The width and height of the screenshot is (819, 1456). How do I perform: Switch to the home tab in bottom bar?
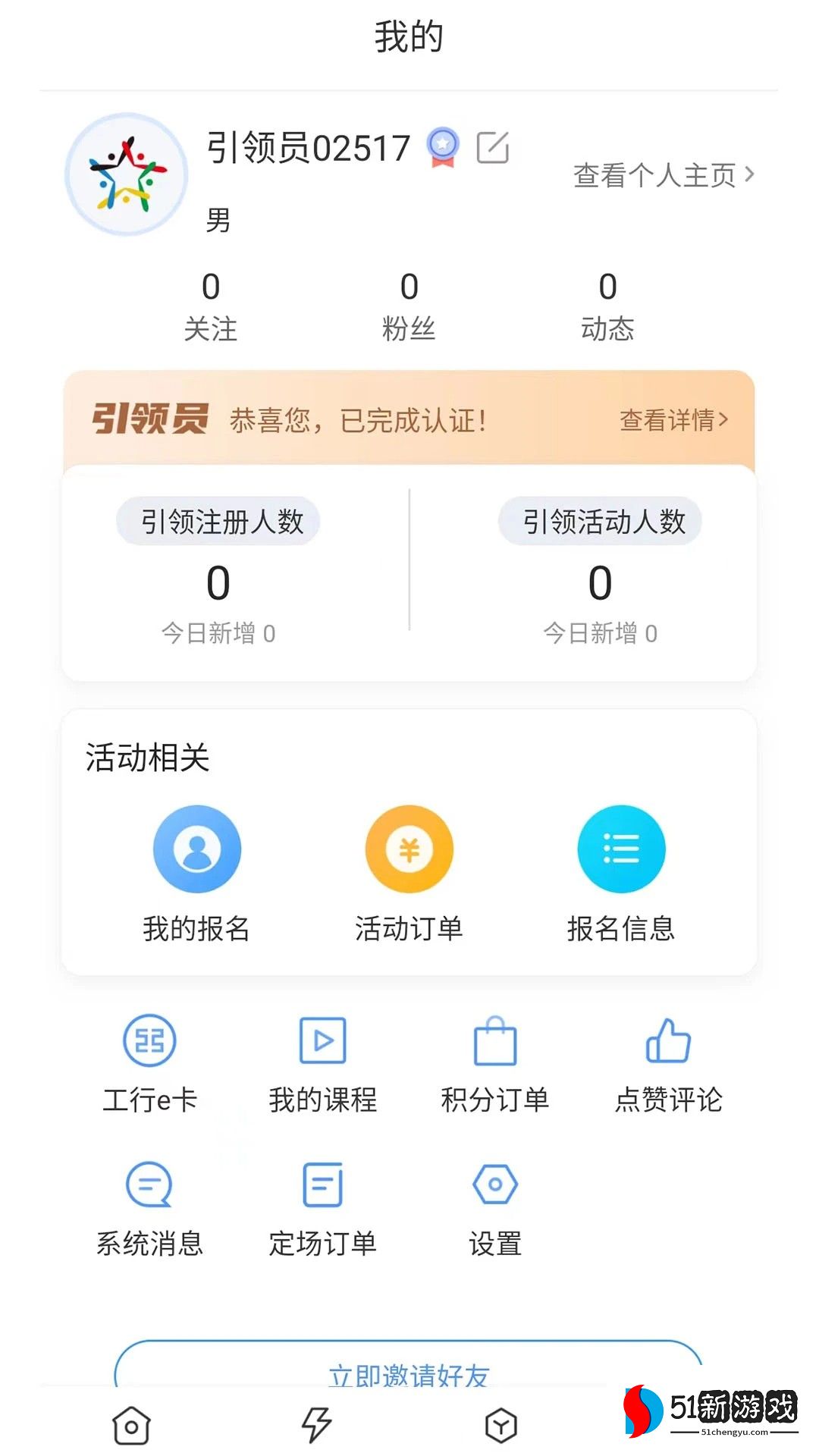(131, 1426)
